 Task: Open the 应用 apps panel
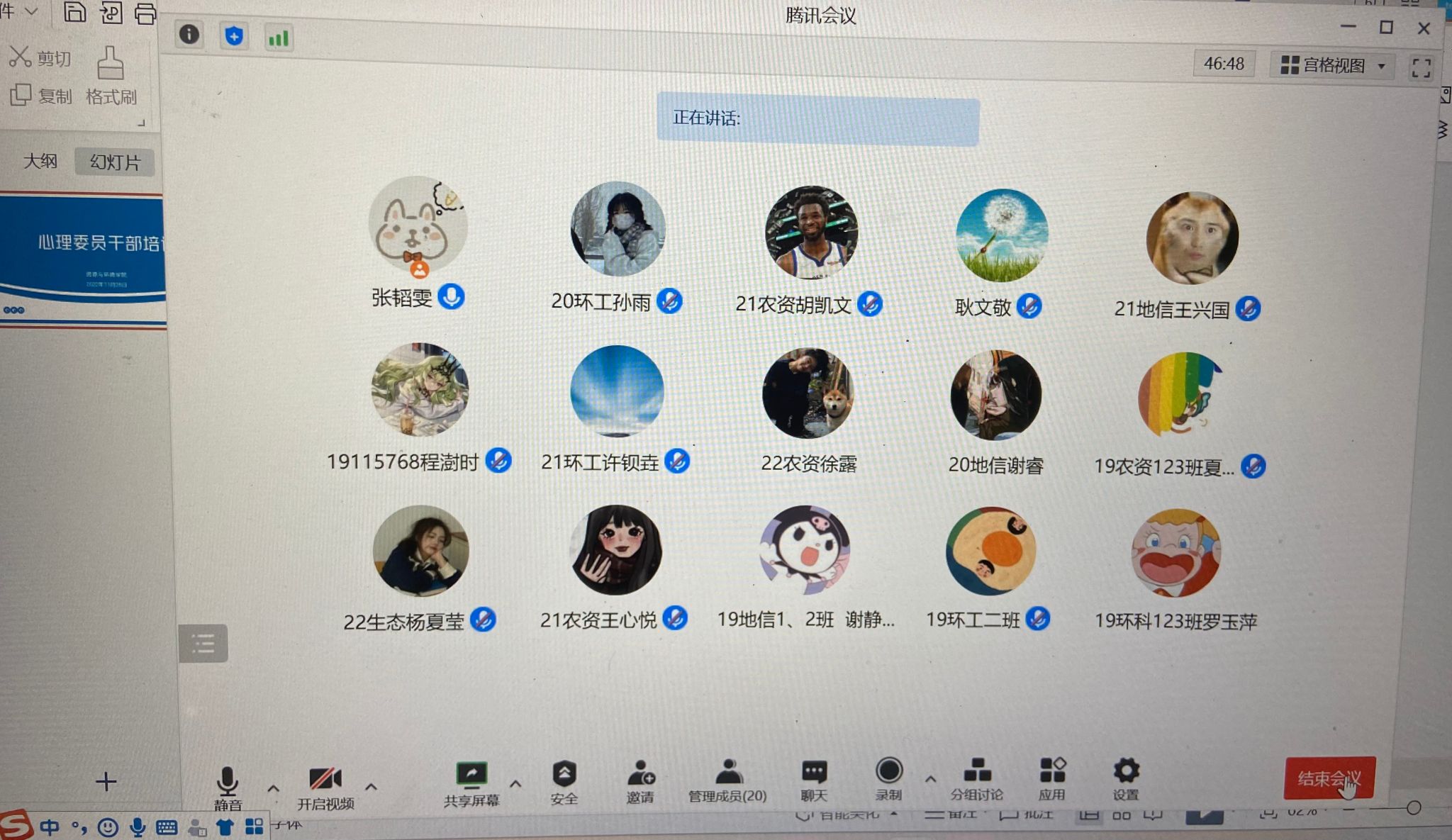pyautogui.click(x=1052, y=778)
